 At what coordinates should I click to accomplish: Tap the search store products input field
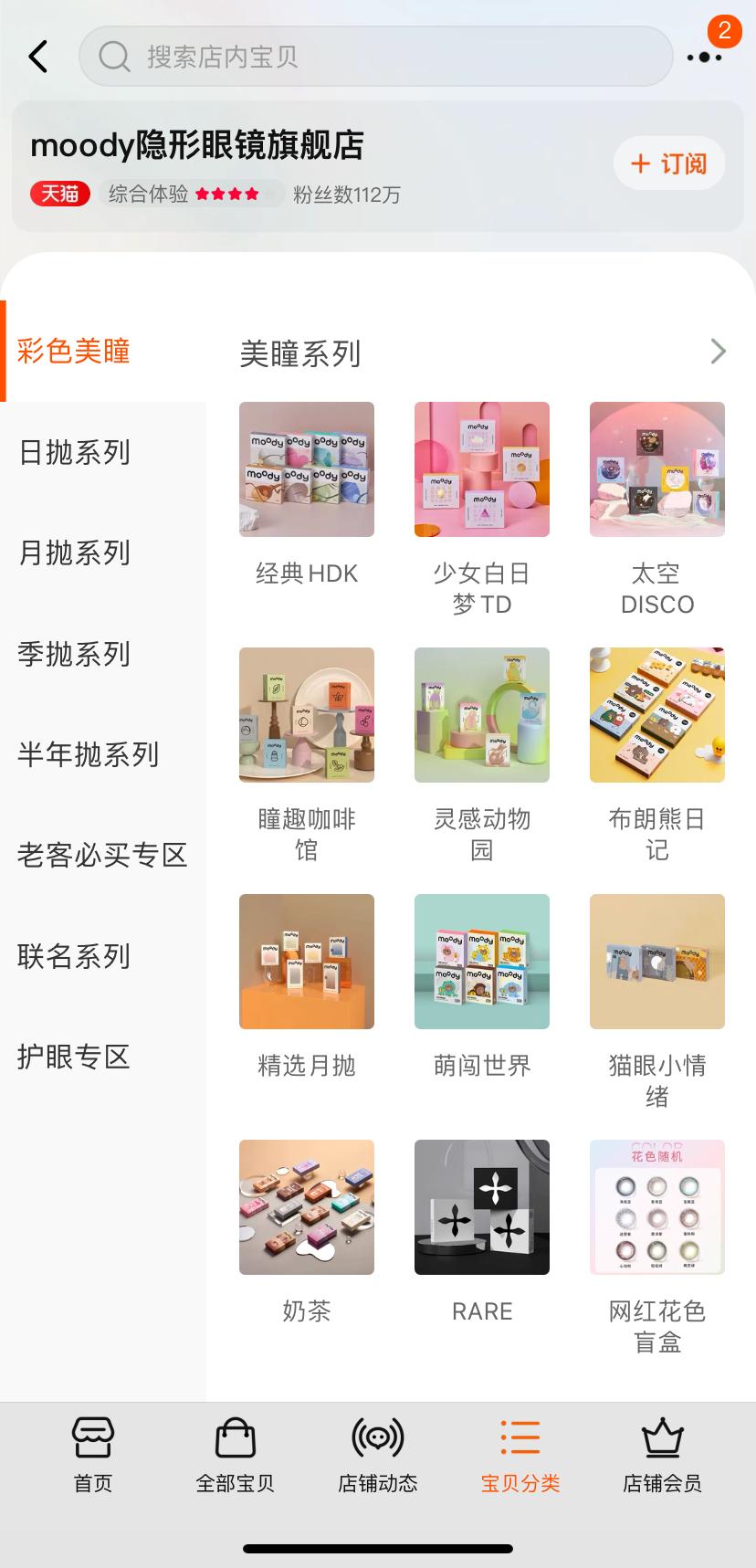coord(374,56)
